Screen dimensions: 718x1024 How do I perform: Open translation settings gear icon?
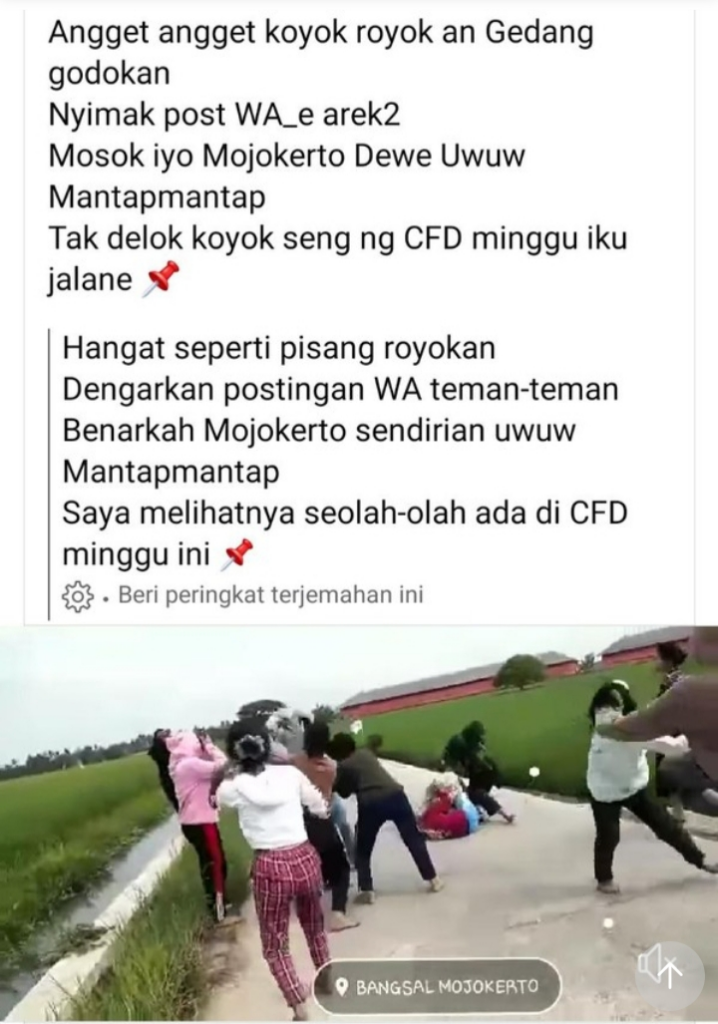tap(77, 596)
